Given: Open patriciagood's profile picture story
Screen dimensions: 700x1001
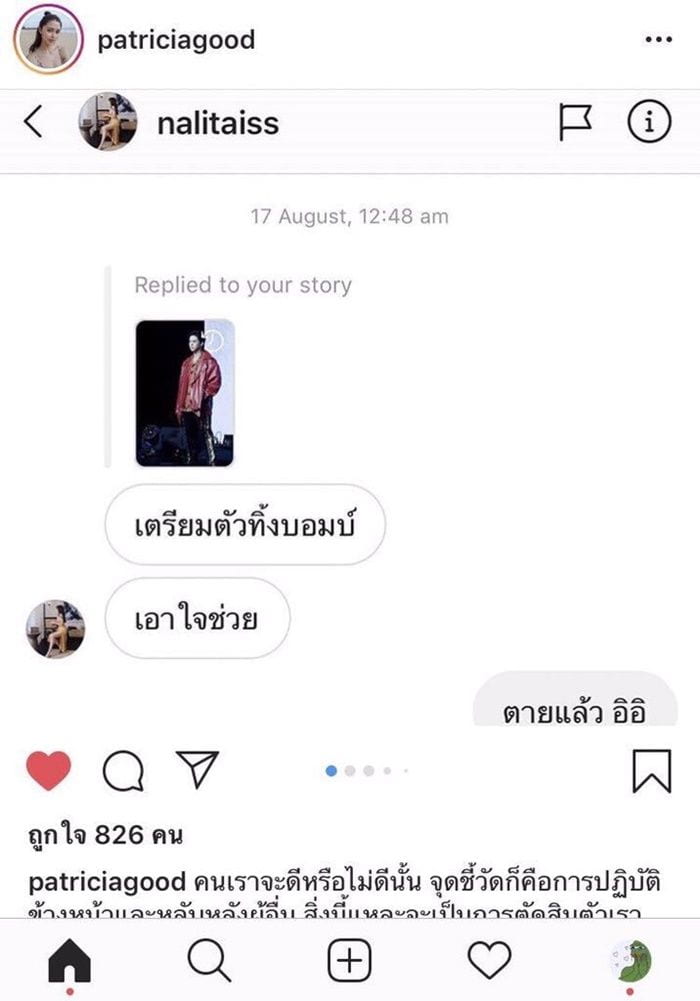Looking at the screenshot, I should point(47,39).
